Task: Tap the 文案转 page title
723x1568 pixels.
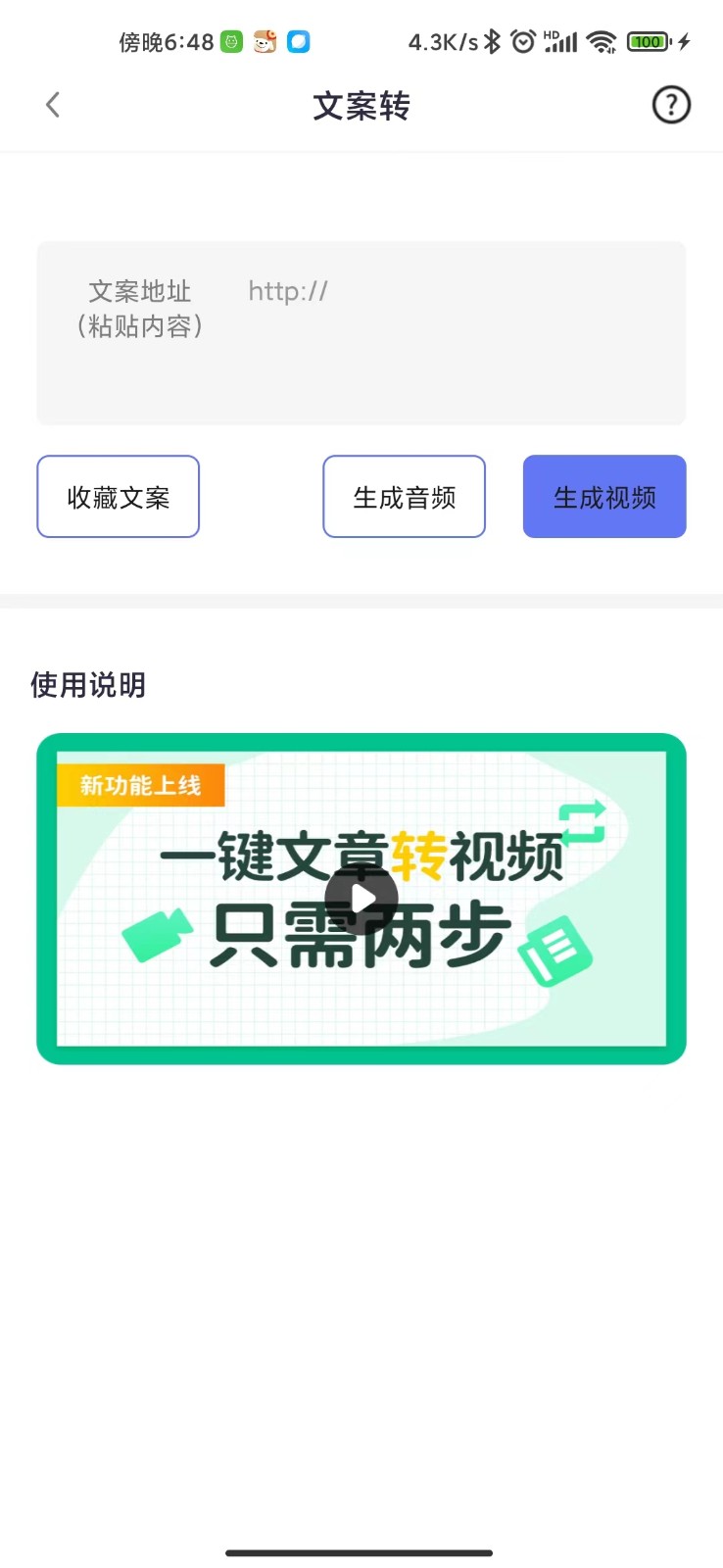Action: [361, 105]
